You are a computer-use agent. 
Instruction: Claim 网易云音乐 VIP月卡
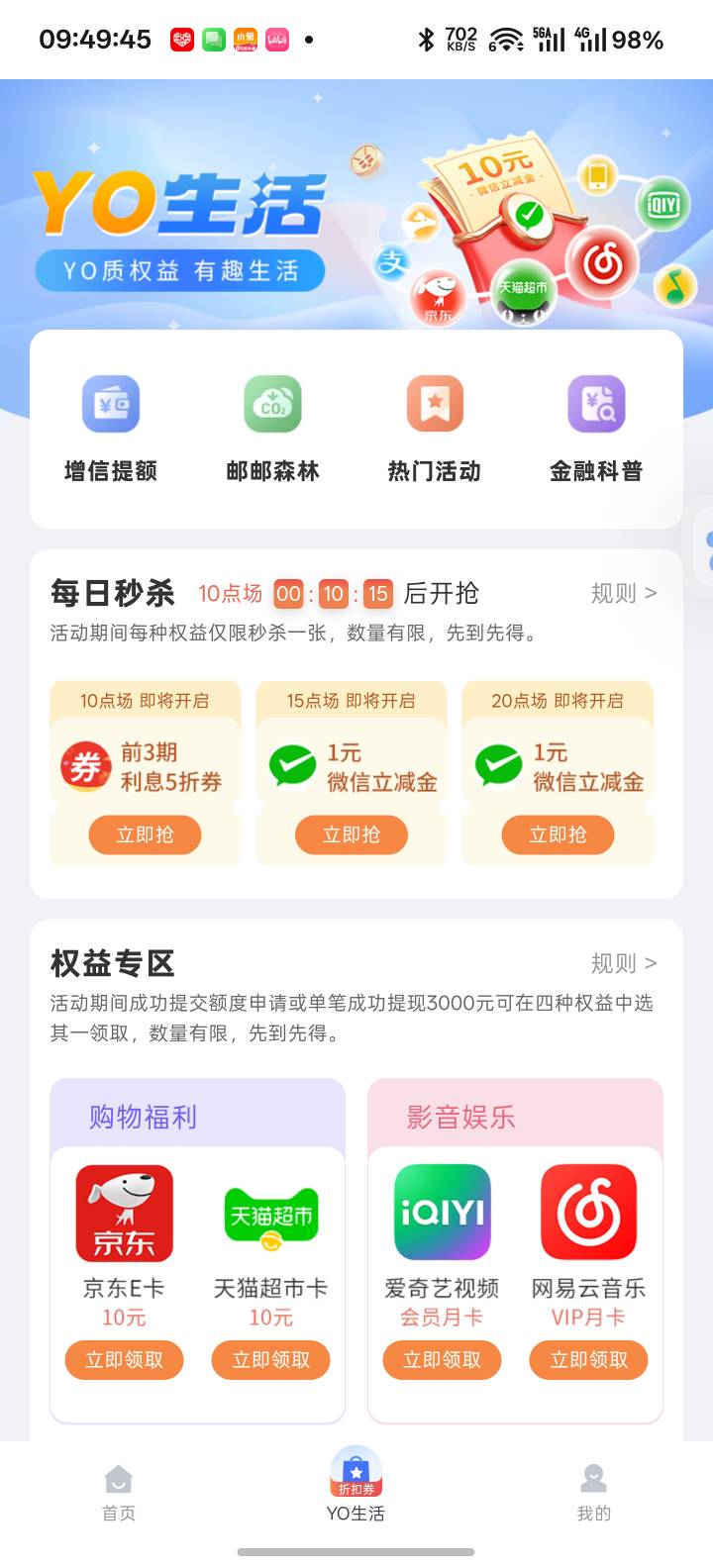pos(589,1360)
